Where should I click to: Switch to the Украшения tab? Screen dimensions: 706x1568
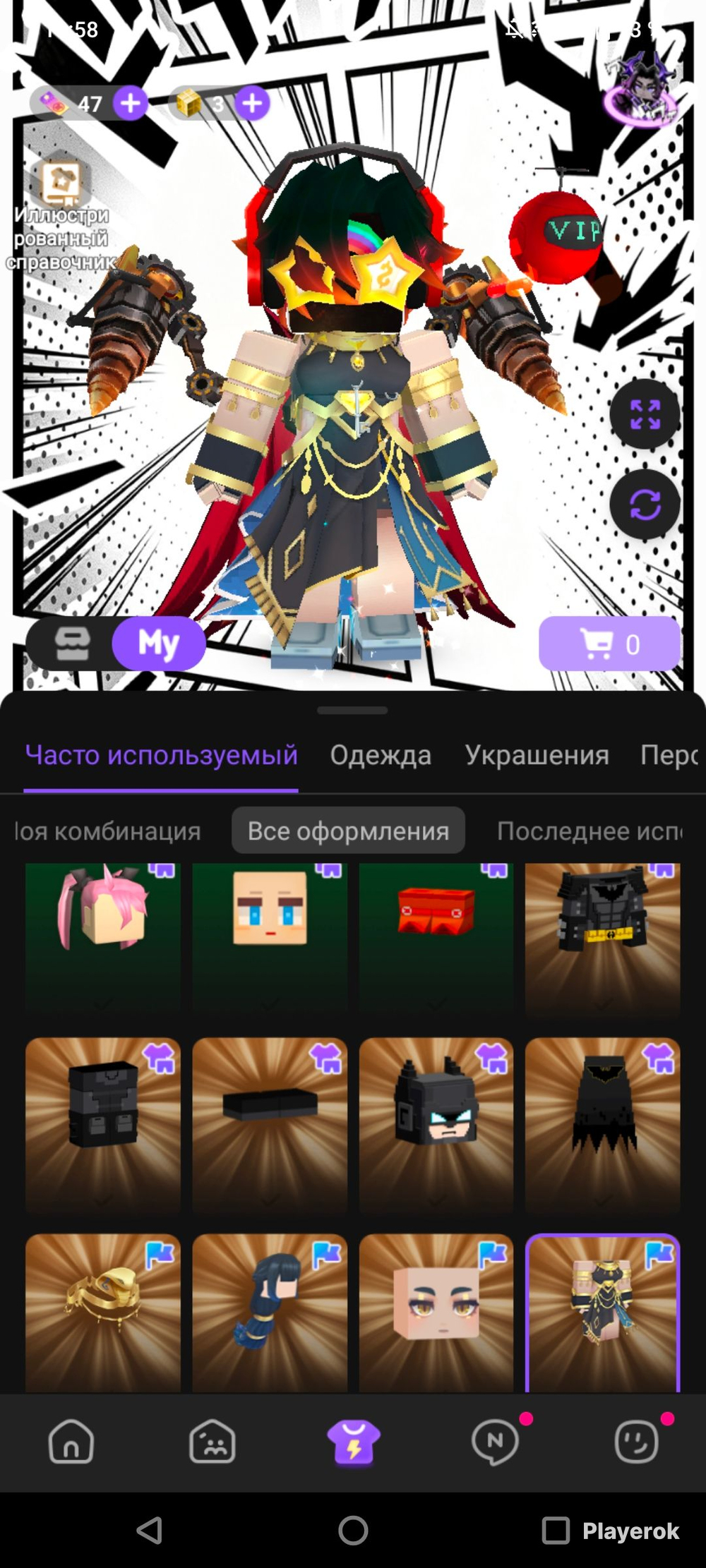[x=537, y=755]
